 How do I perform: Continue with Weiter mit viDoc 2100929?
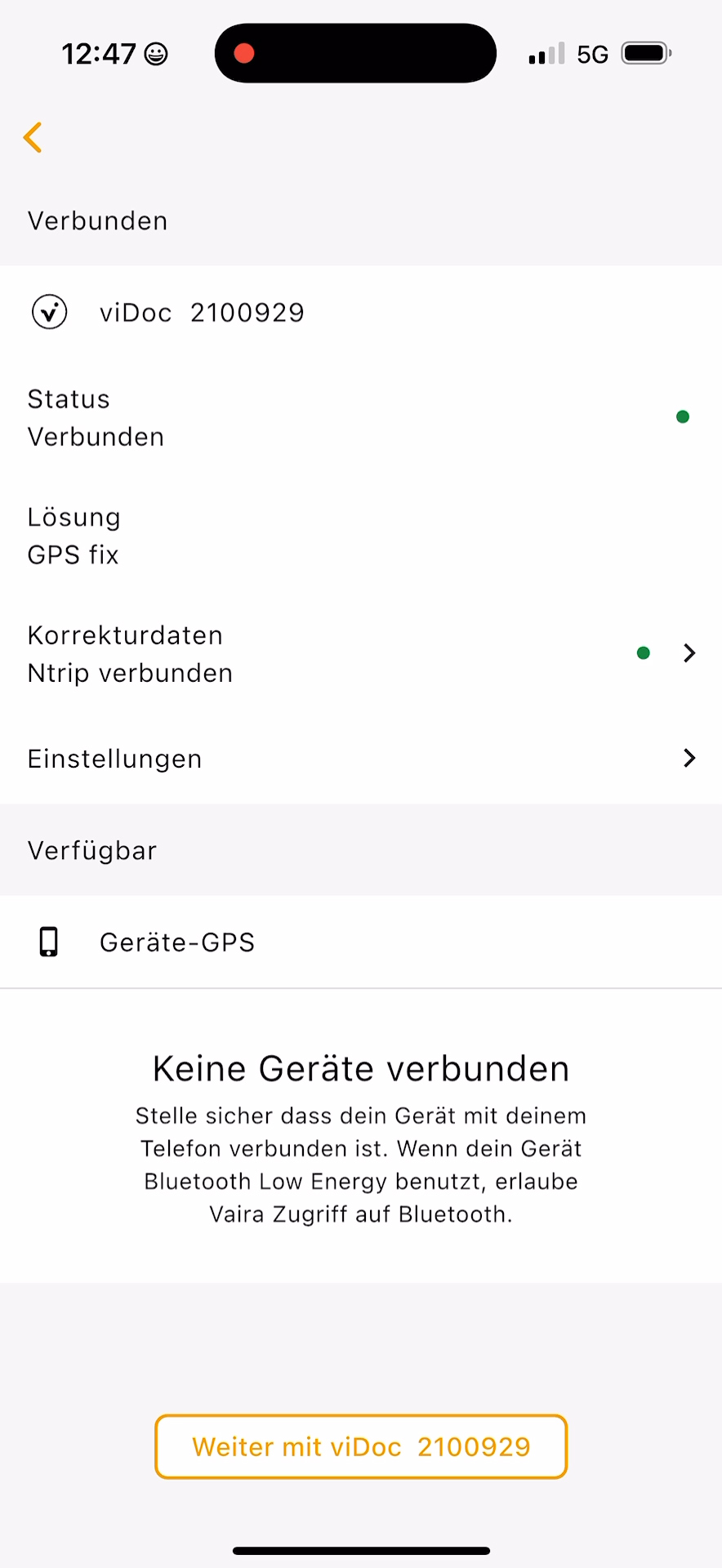click(x=361, y=1447)
